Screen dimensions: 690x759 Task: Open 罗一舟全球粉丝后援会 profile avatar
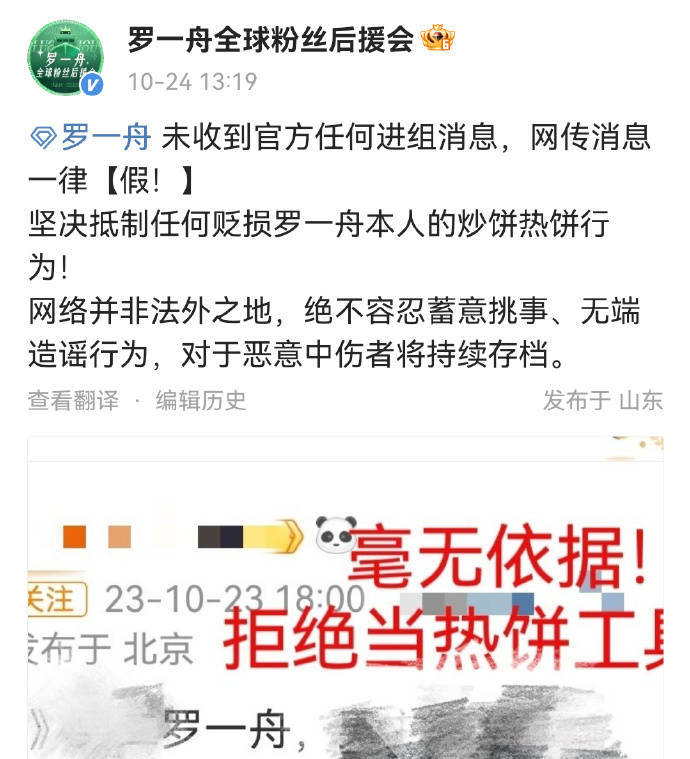pos(65,59)
